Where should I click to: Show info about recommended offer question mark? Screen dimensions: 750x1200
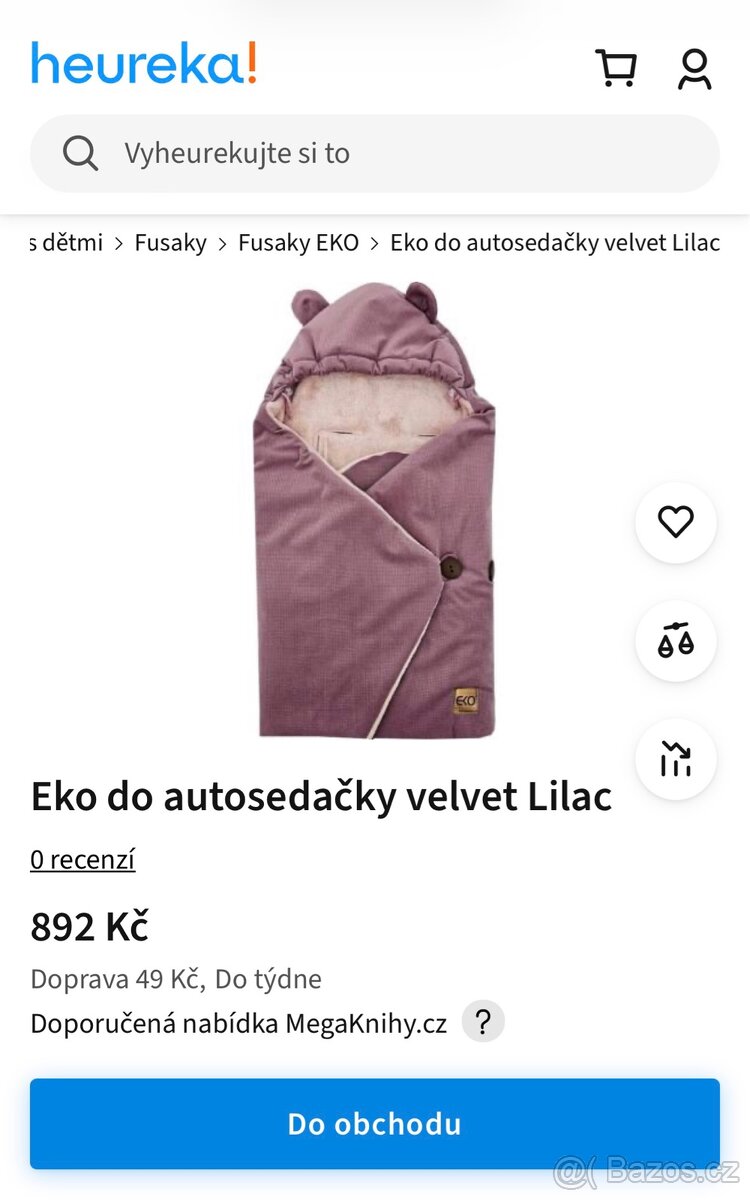(x=483, y=1023)
